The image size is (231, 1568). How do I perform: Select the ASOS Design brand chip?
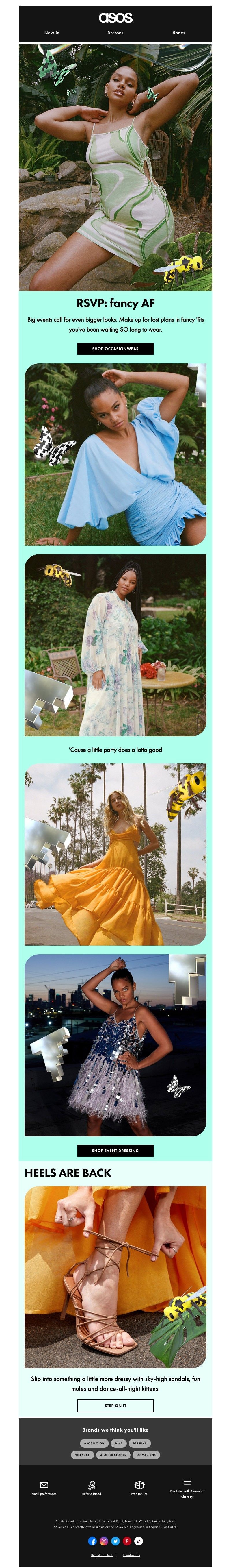tap(94, 1443)
